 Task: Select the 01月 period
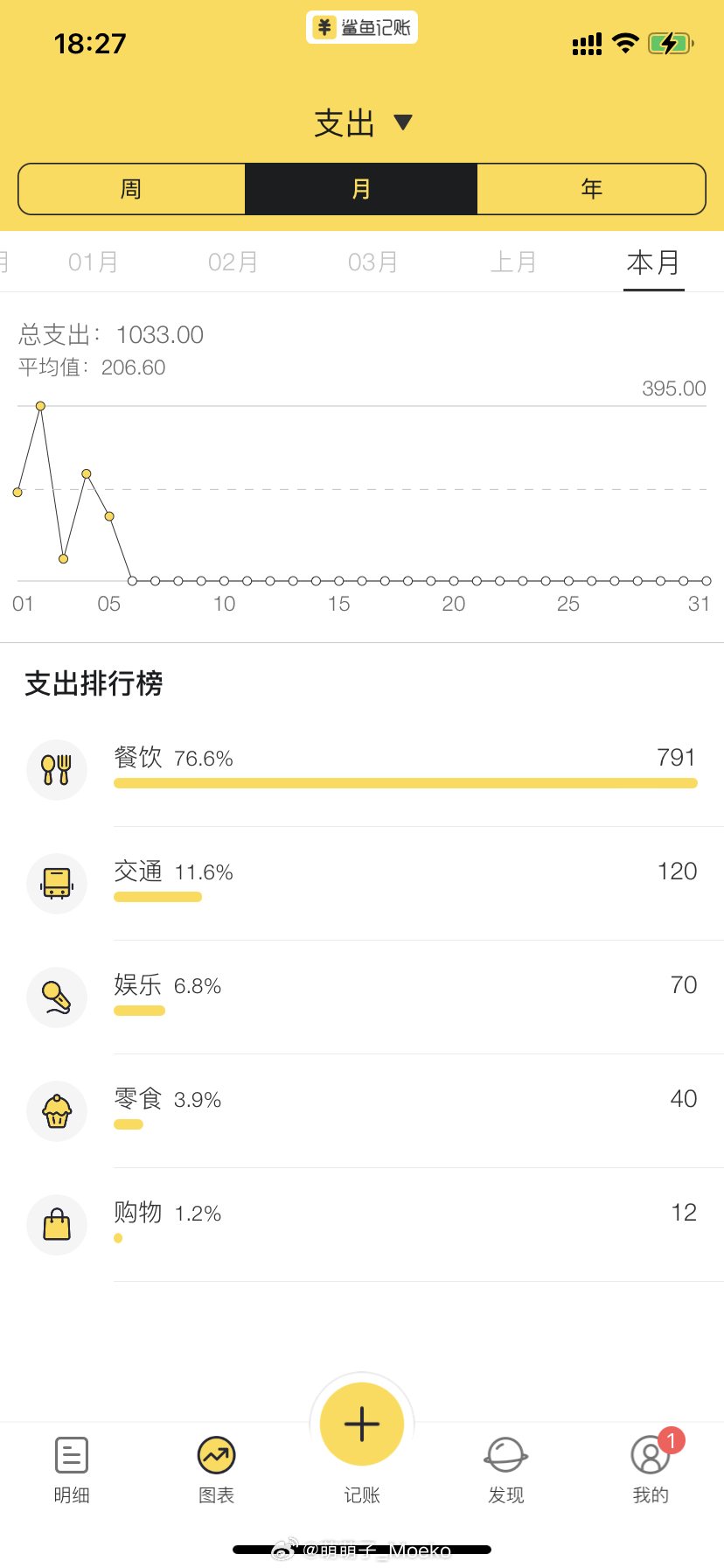click(93, 262)
